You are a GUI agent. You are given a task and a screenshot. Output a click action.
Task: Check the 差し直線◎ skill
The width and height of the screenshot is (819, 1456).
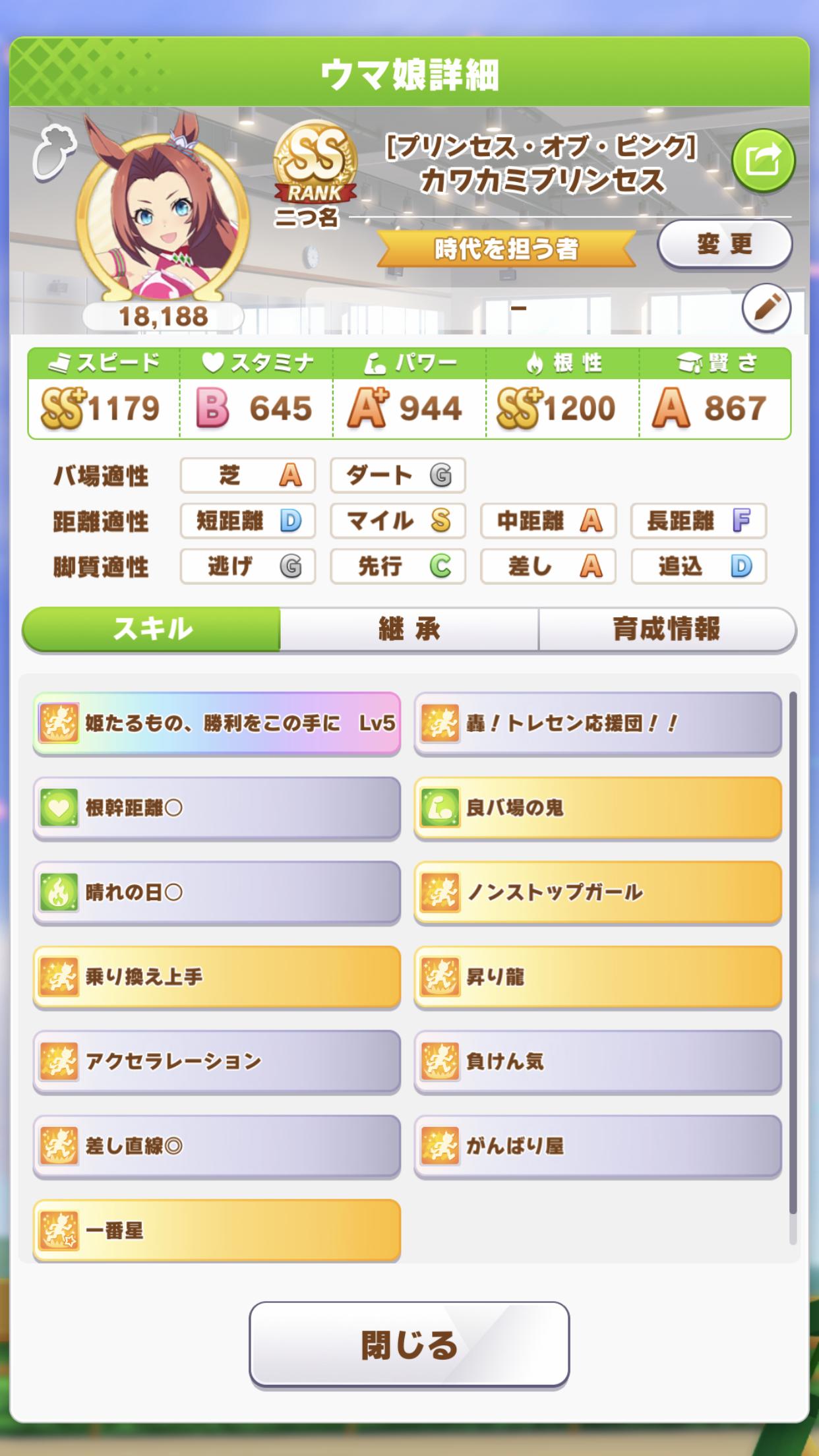coord(217,1146)
